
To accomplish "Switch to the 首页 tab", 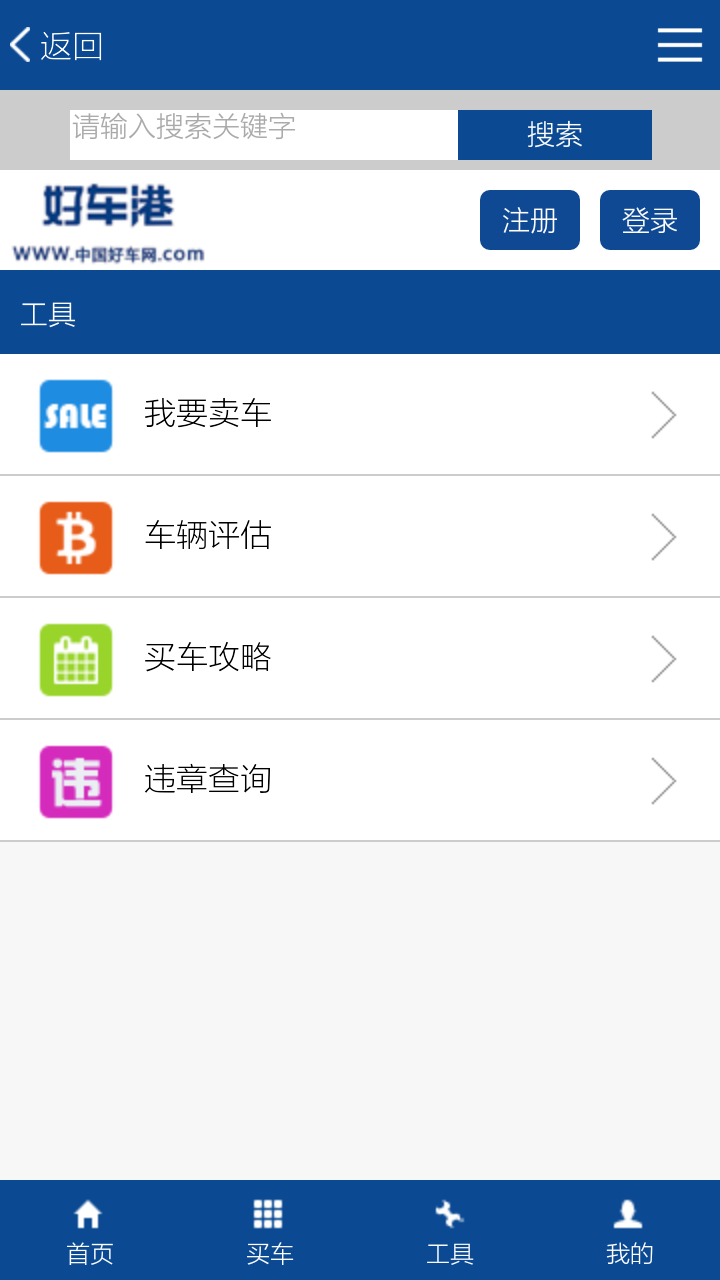I will 90,1232.
